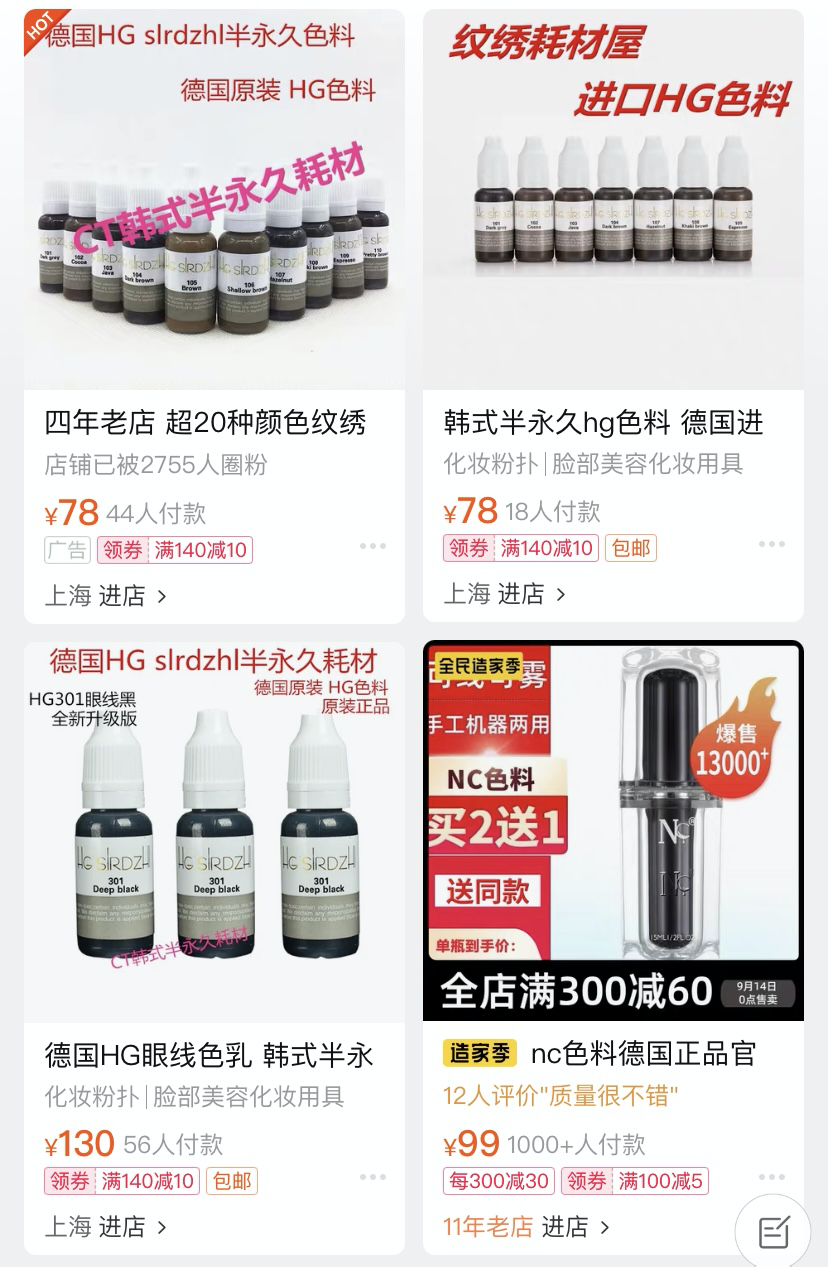
Task: Open more options for the 韩式半永久hg色料 listing
Action: [771, 544]
